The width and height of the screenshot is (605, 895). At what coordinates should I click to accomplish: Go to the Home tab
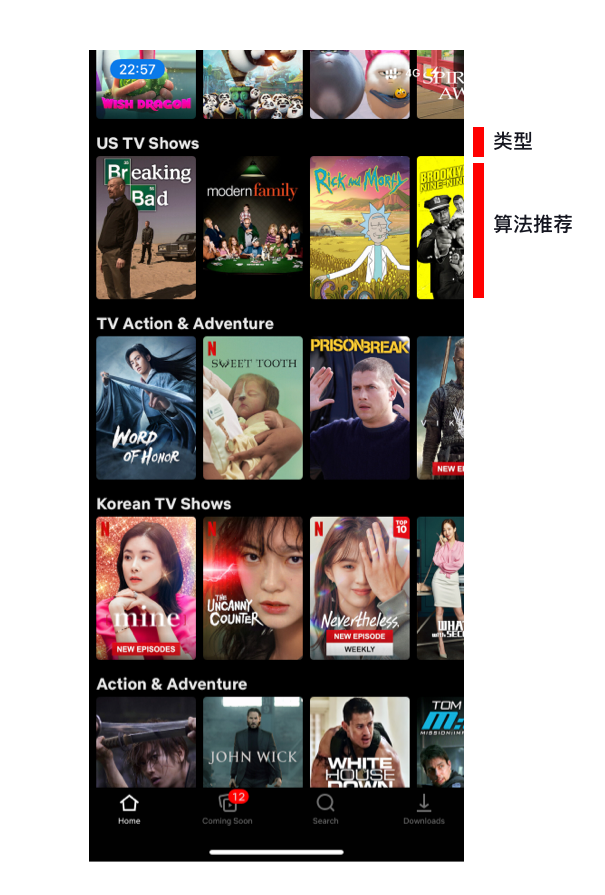(x=129, y=809)
